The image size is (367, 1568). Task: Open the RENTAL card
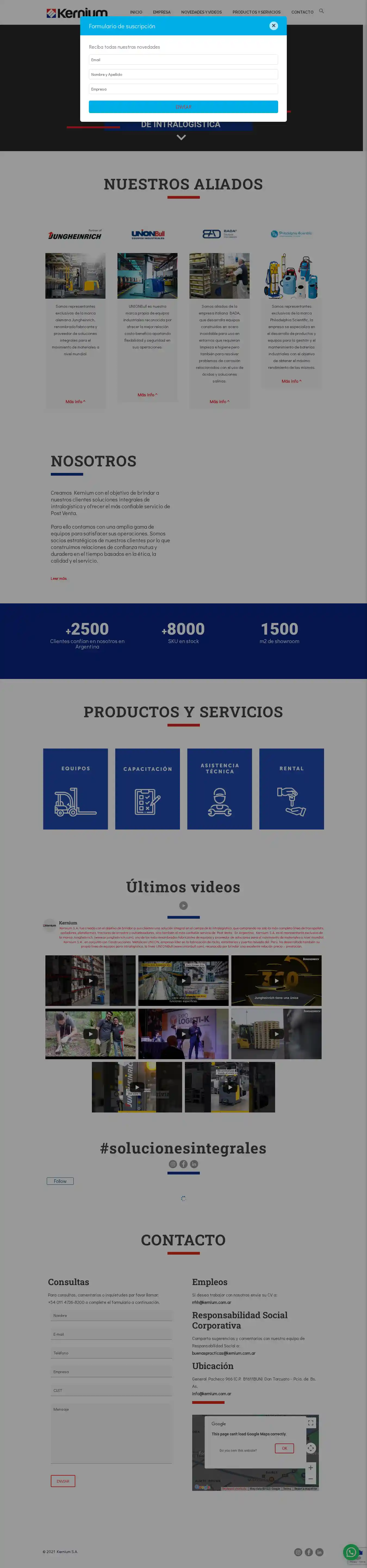click(291, 788)
